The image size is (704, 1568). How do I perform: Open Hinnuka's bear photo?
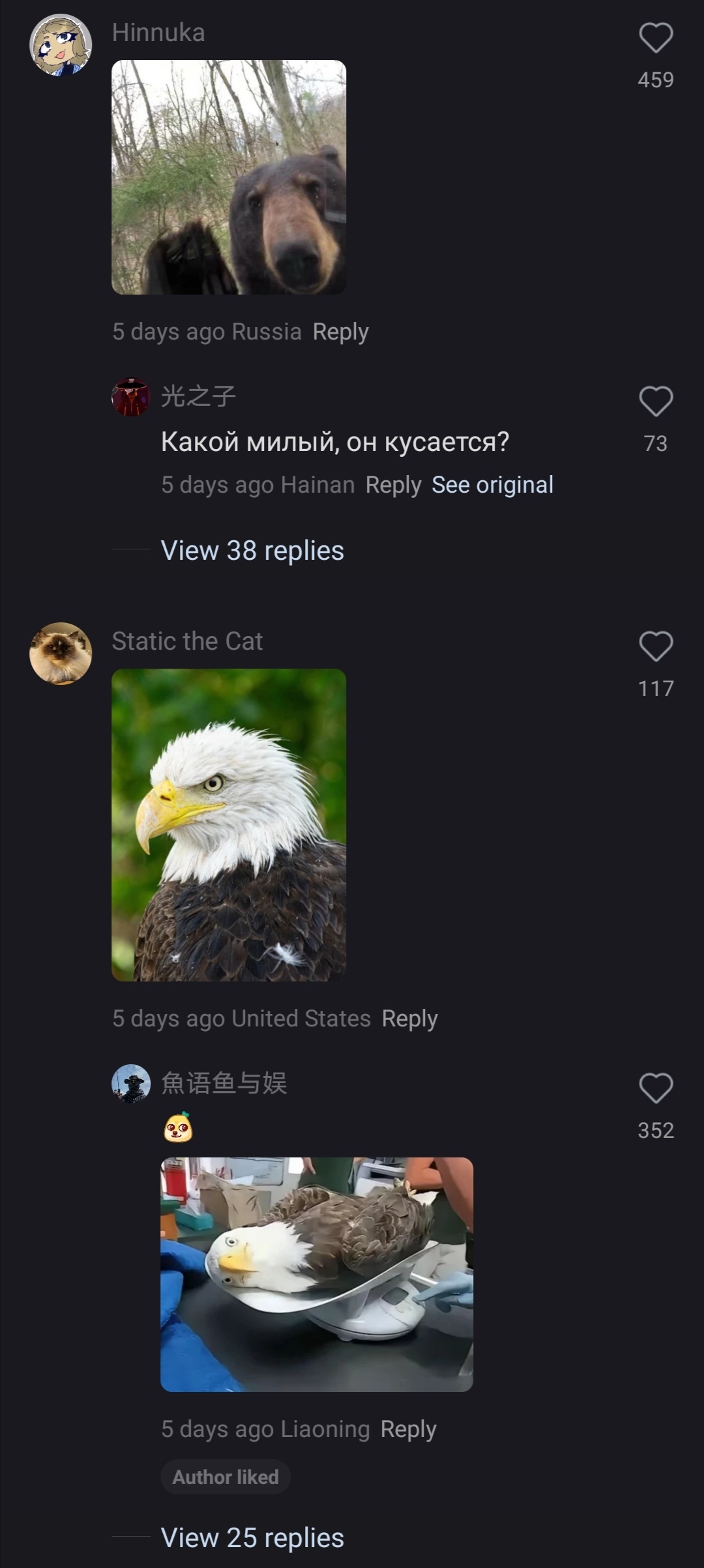(x=229, y=177)
